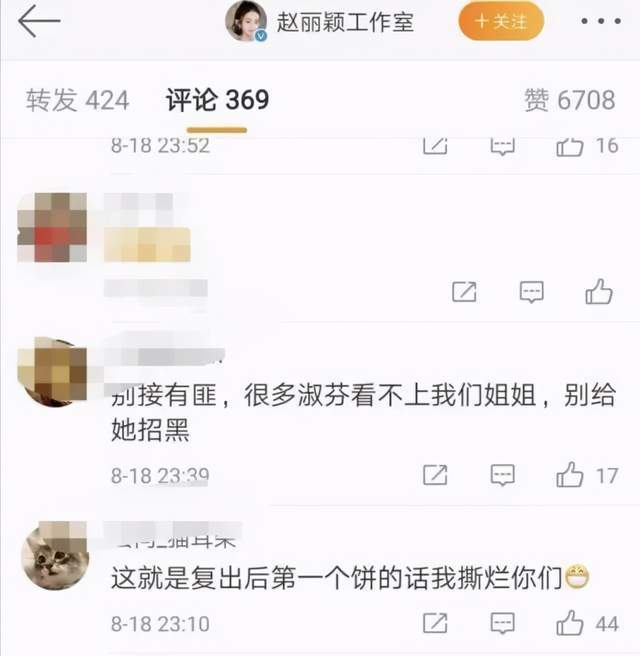Like the comment posted at 8-18 23:52
Screen dimensions: 640x656
pos(570,147)
